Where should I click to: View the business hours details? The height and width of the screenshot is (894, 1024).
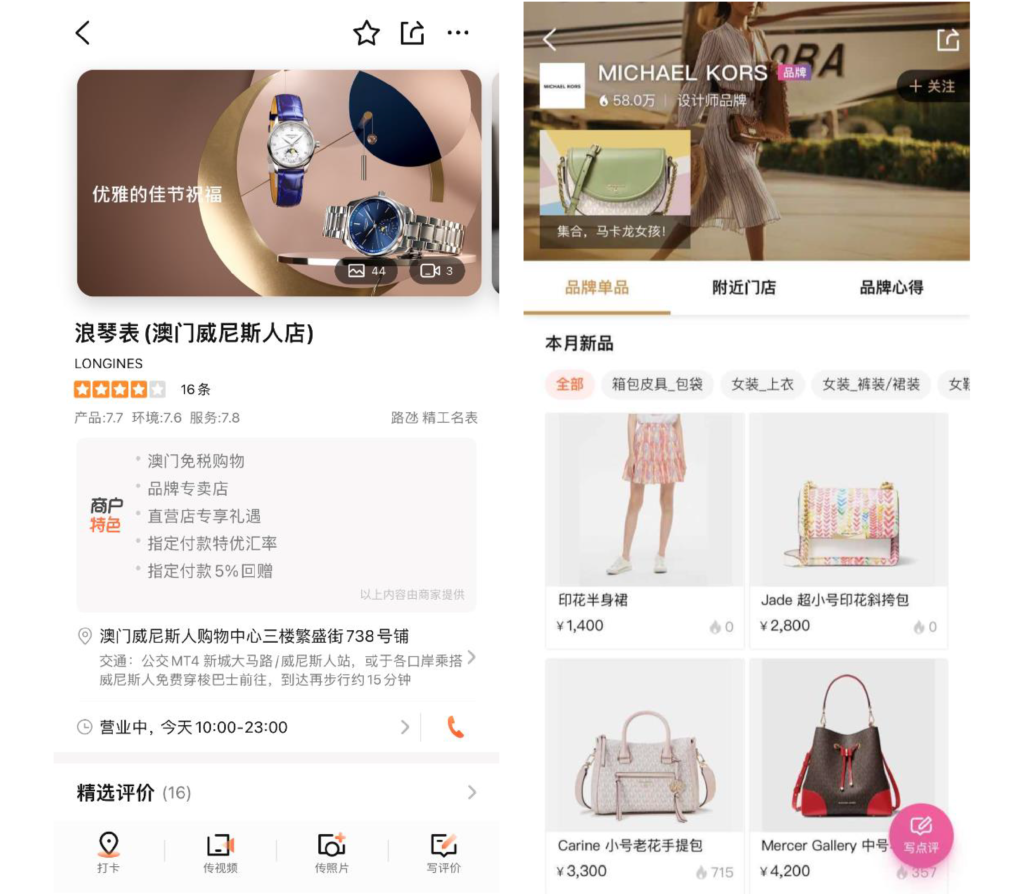(240, 727)
